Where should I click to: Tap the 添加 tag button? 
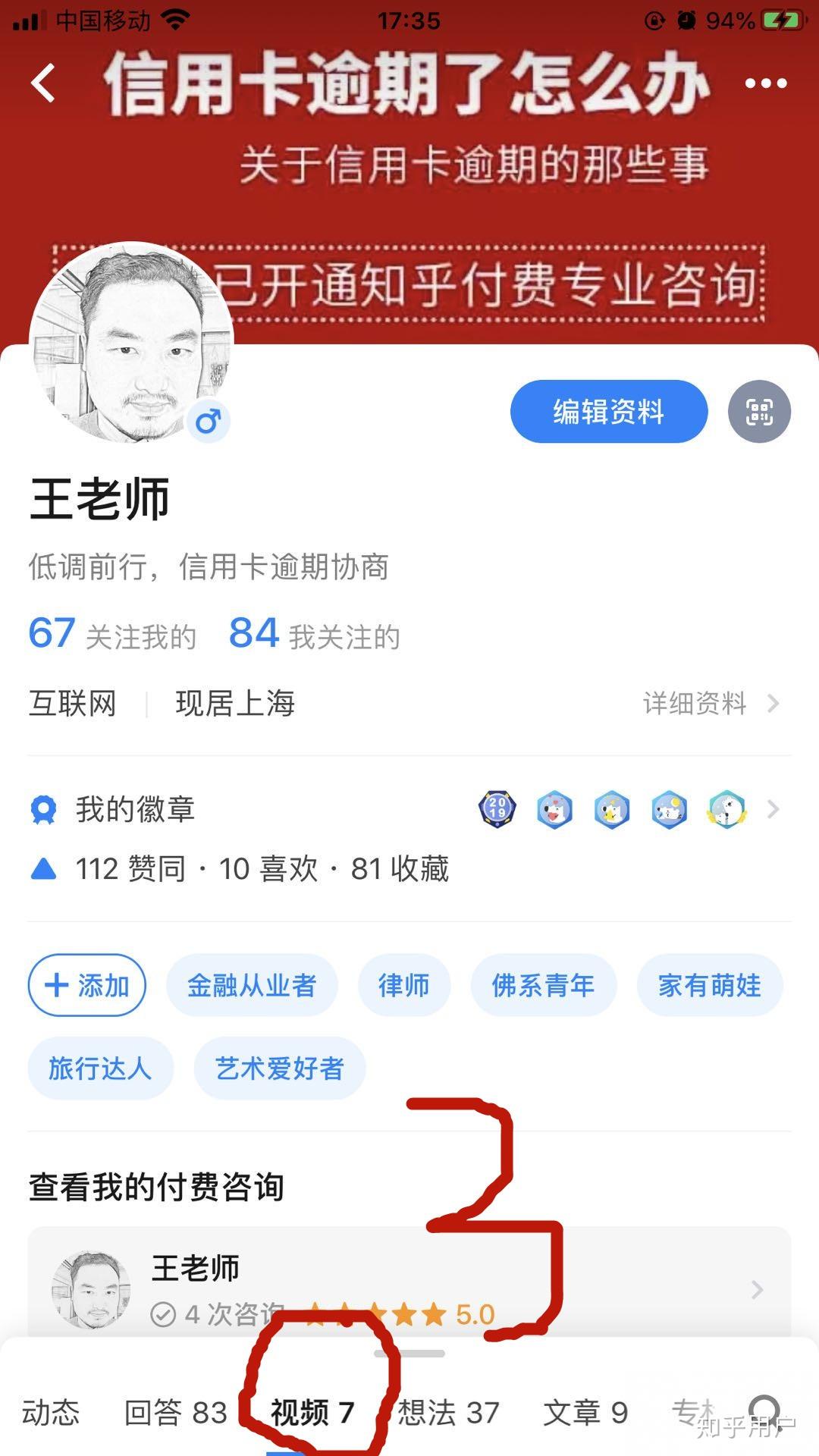[x=87, y=985]
